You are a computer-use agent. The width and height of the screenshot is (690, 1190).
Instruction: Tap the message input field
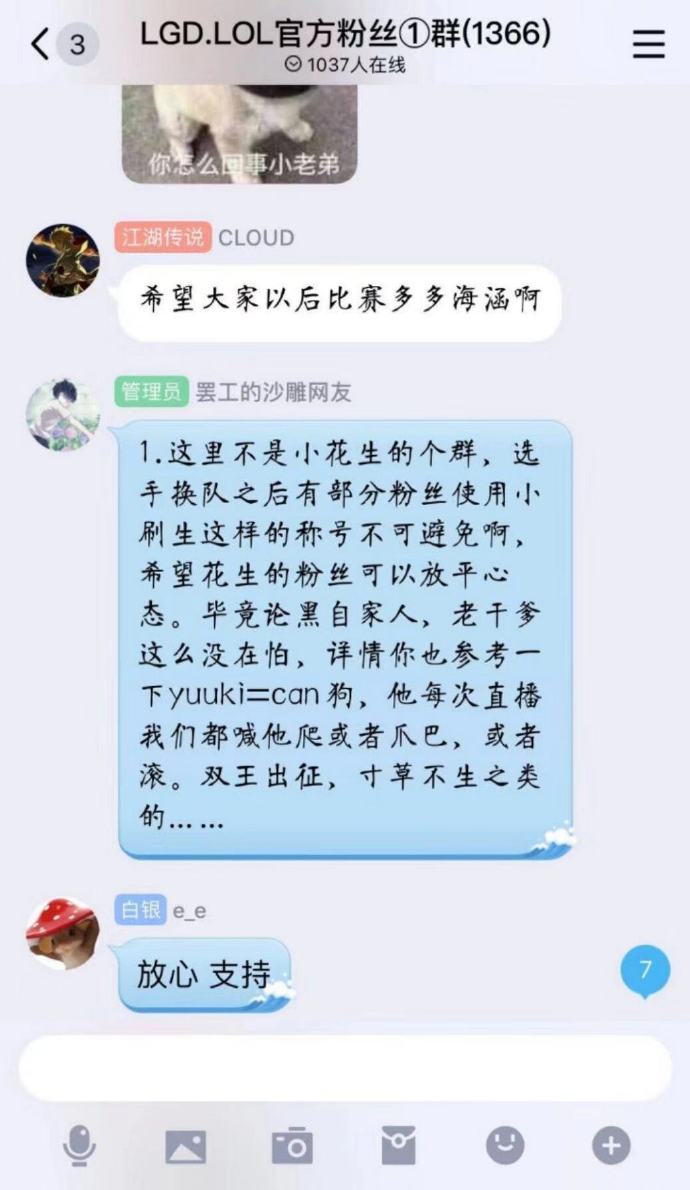coord(345,1068)
